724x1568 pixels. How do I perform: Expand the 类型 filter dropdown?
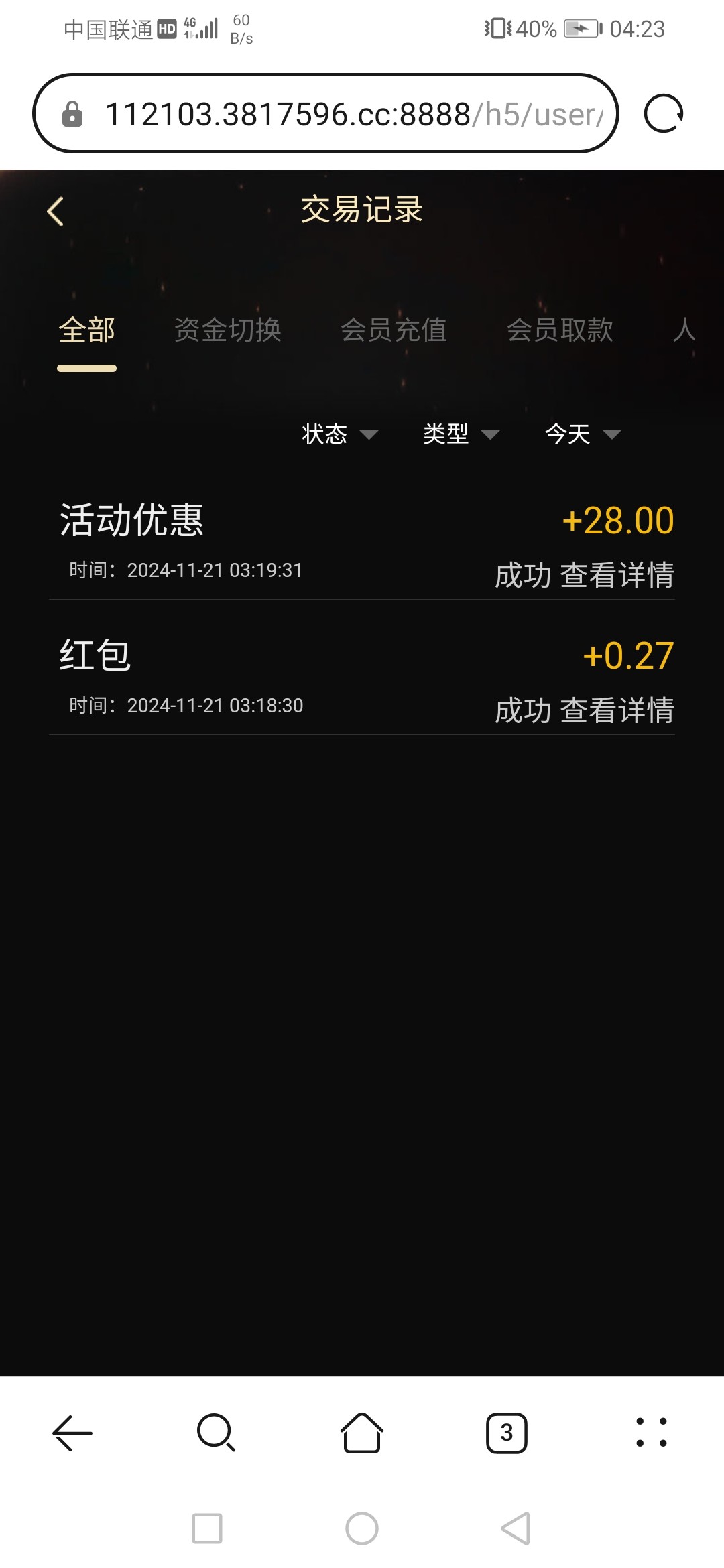click(461, 434)
